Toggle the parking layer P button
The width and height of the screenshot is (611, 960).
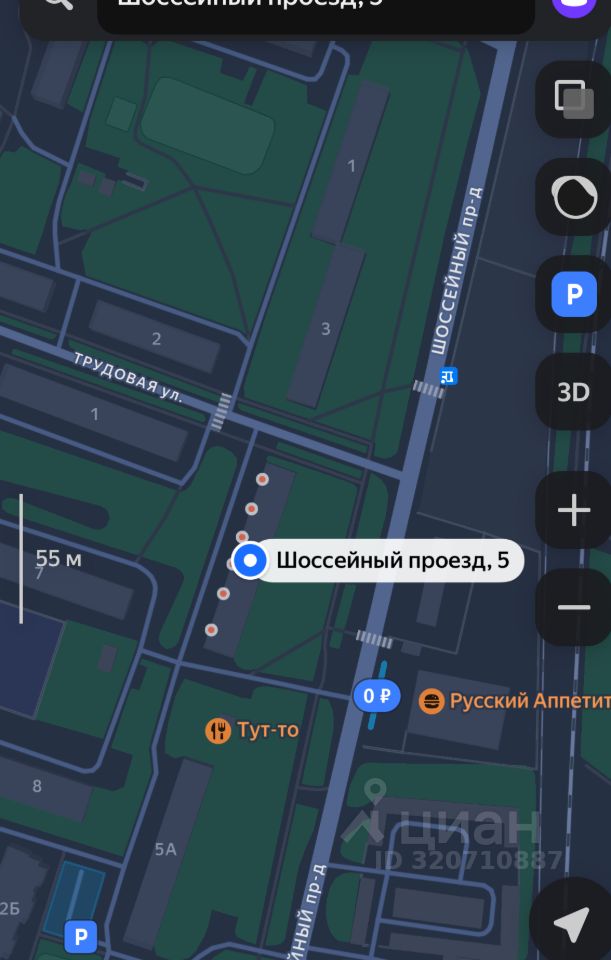point(573,294)
